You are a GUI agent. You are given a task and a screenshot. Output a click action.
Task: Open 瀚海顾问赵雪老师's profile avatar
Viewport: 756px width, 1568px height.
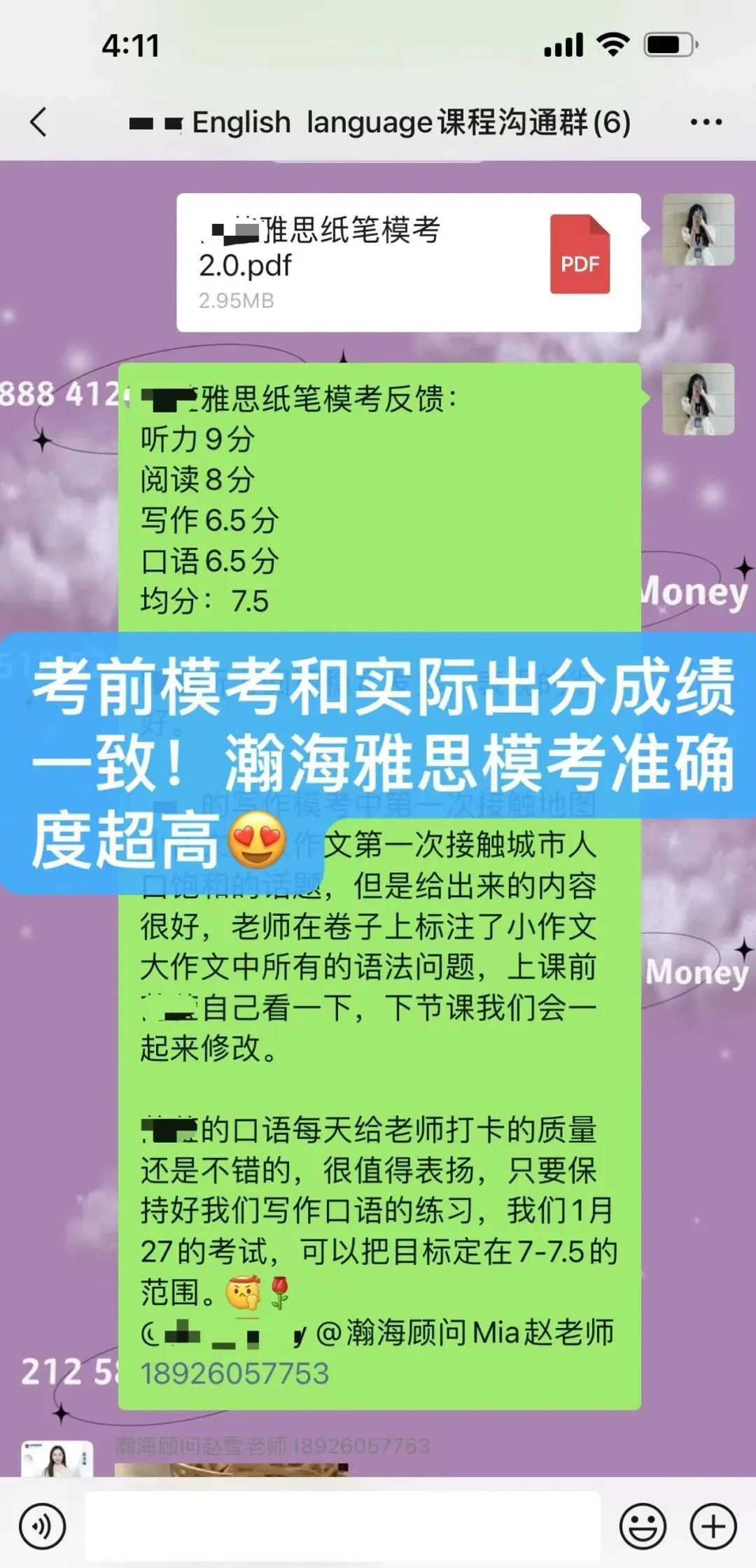pos(57,1459)
